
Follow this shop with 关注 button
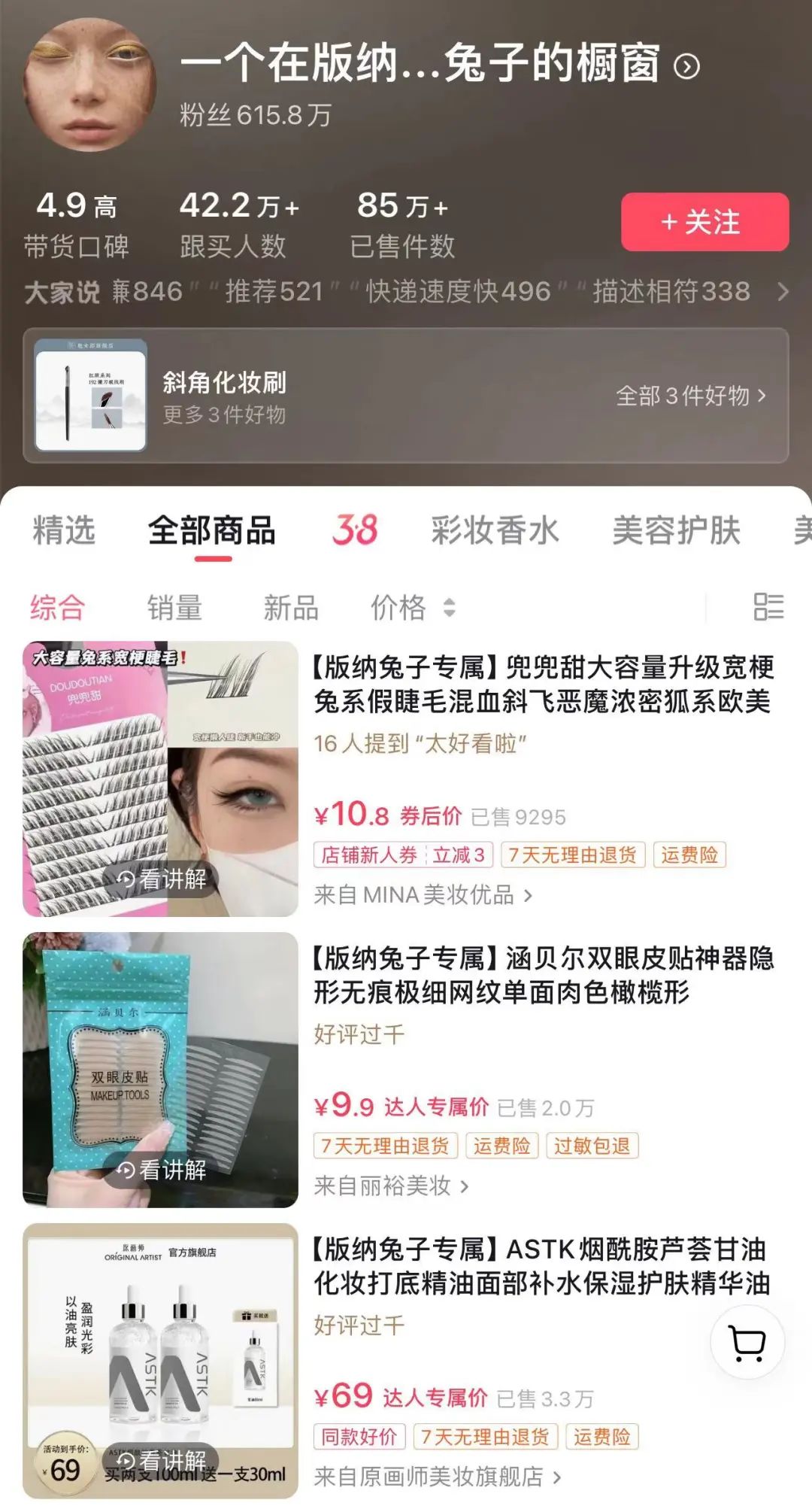(704, 222)
